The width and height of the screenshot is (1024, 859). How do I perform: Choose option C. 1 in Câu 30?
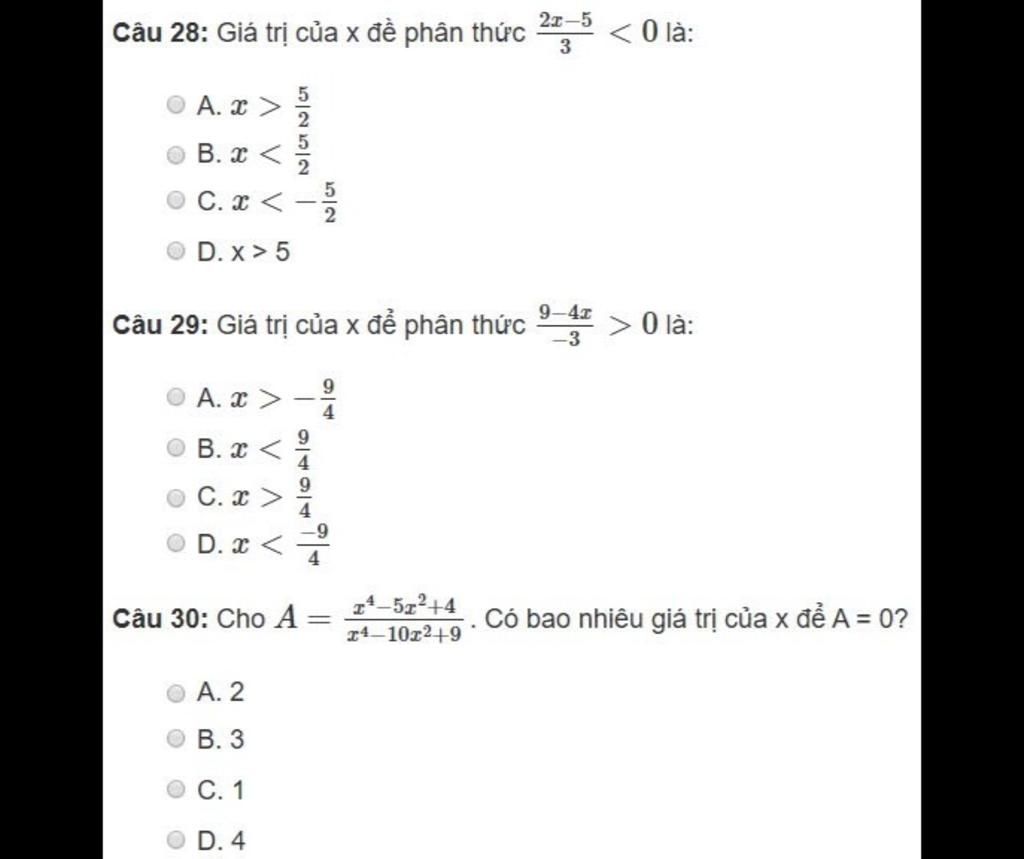tap(176, 790)
